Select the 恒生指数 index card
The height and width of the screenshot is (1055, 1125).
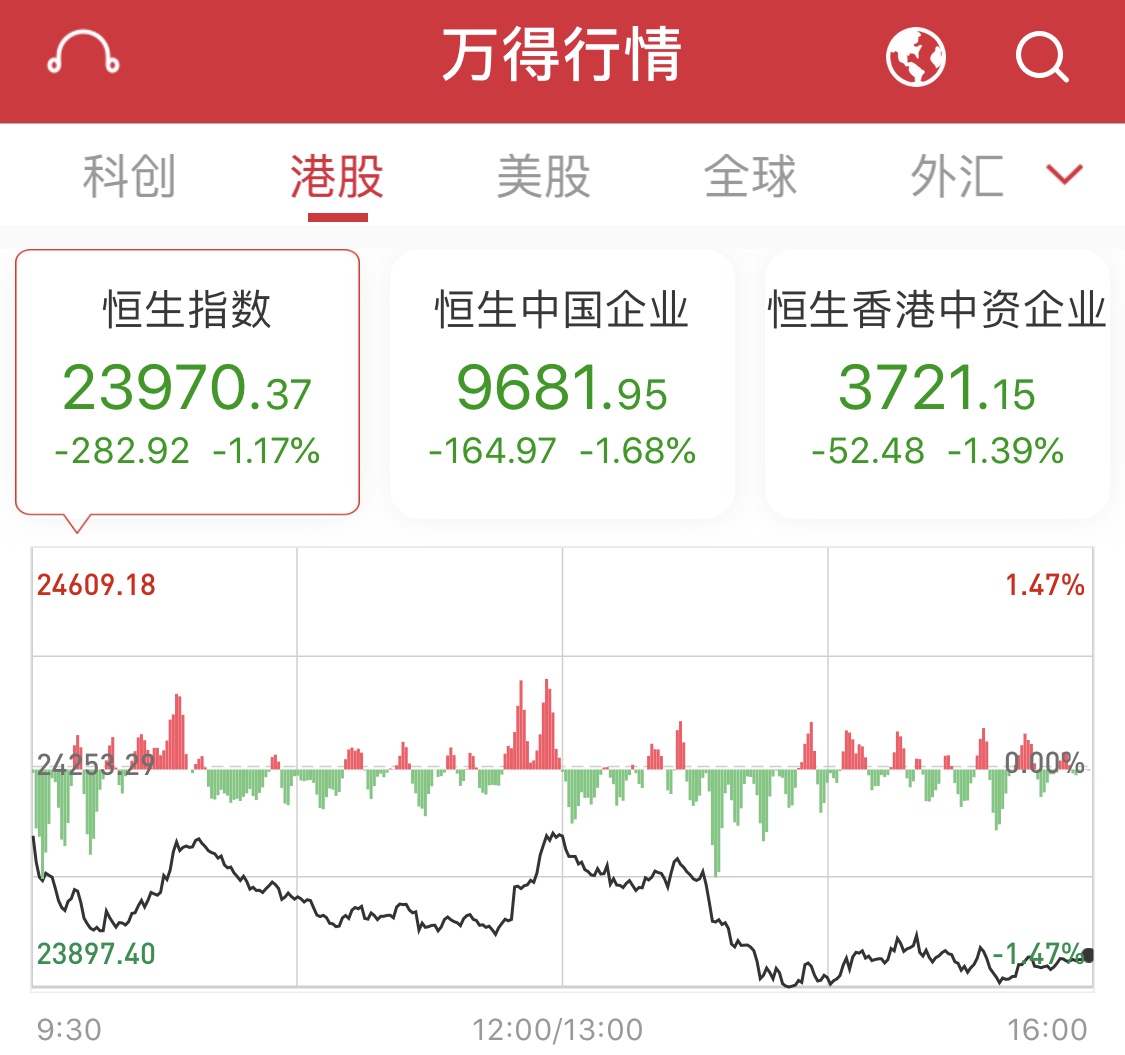(187, 383)
